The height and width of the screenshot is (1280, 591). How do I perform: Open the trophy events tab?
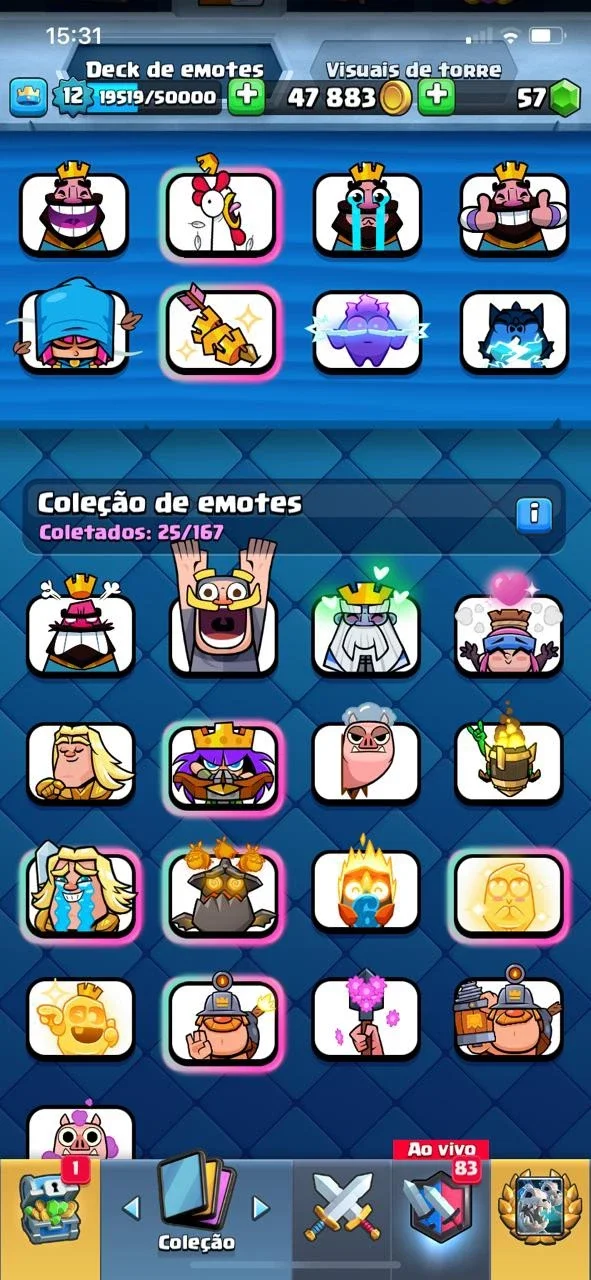[x=541, y=1216]
